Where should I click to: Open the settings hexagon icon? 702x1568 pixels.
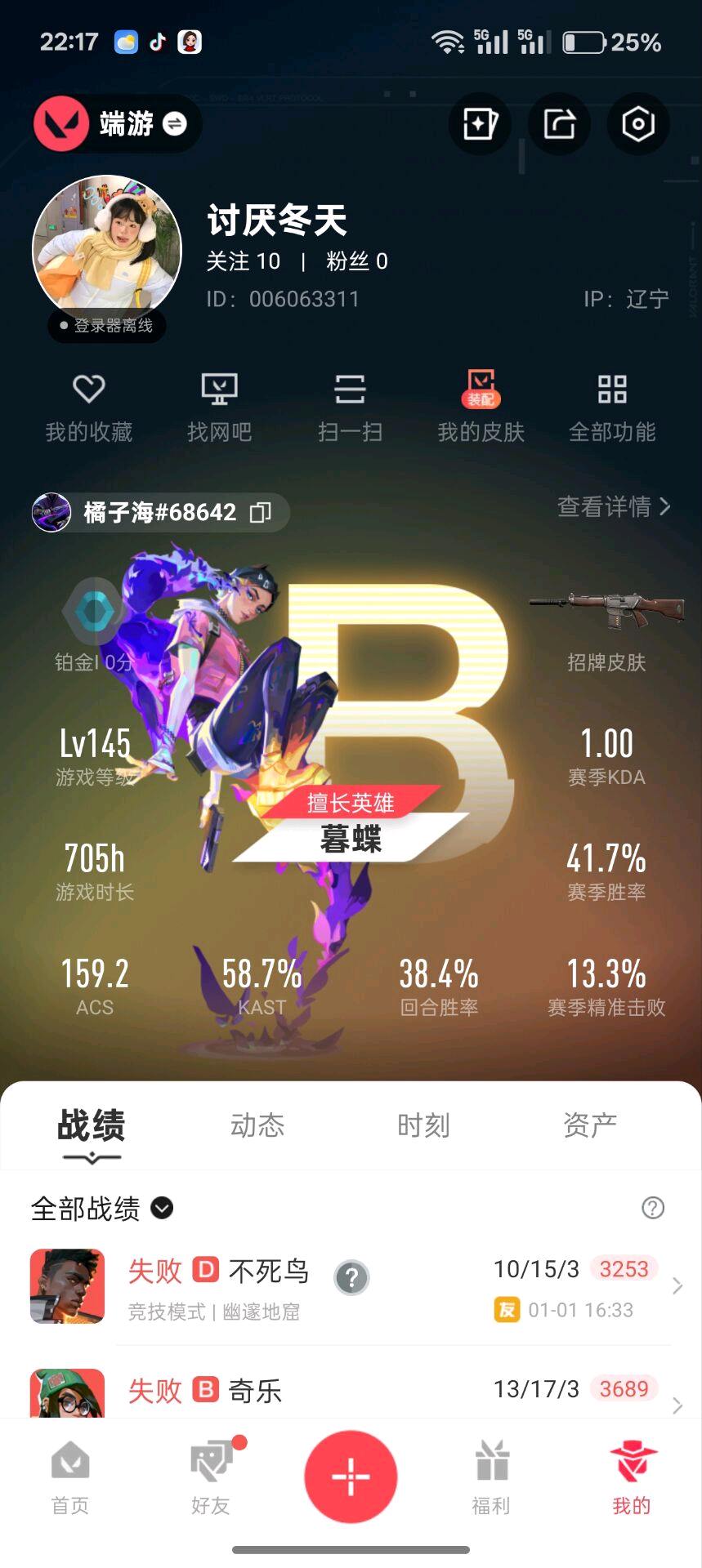[637, 124]
